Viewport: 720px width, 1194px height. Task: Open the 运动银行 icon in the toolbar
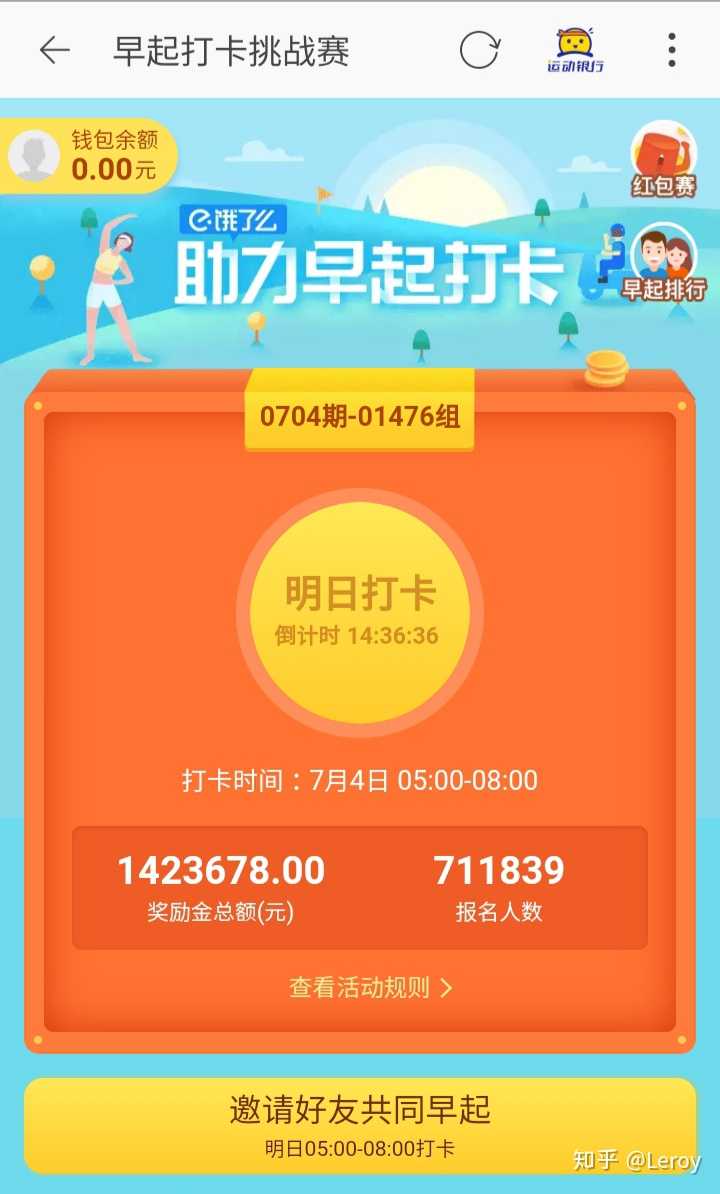576,51
